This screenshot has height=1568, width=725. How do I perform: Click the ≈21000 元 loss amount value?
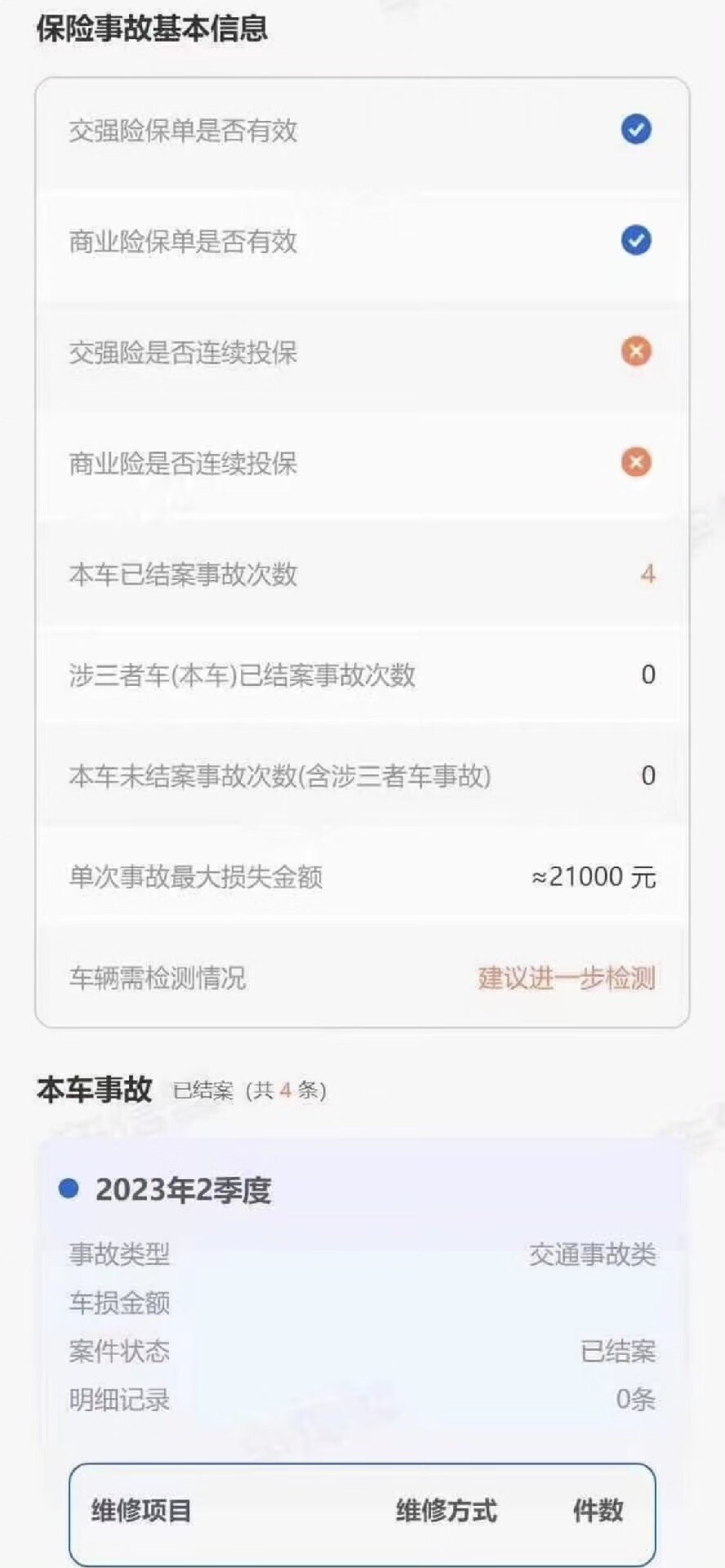[x=594, y=876]
